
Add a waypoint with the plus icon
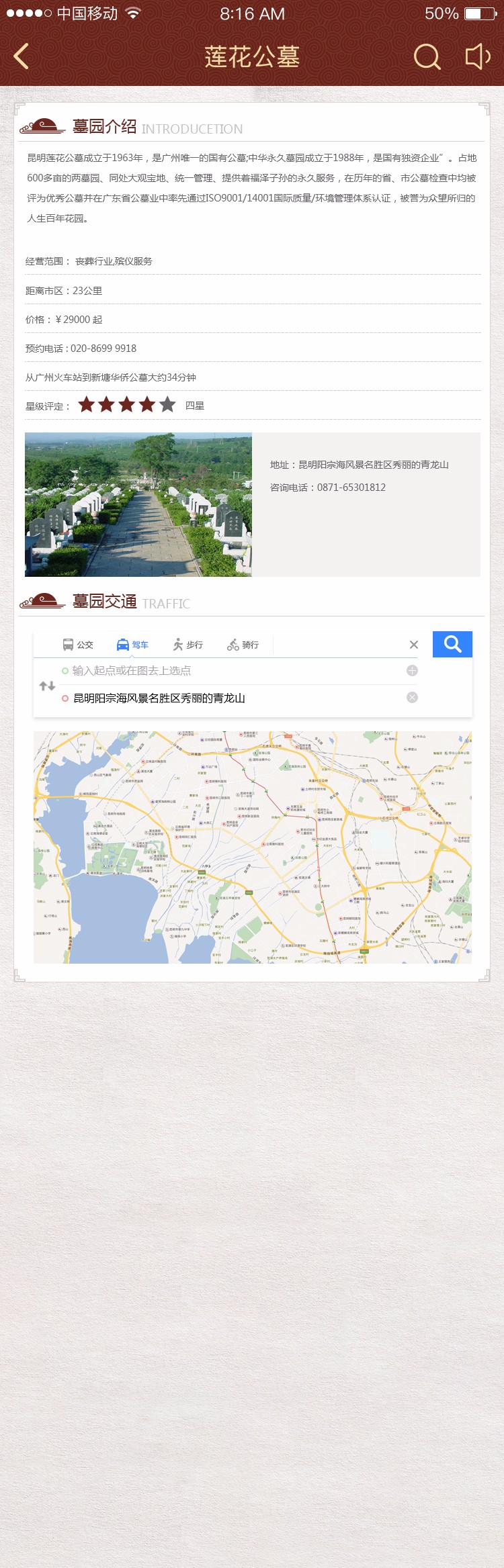tap(412, 671)
